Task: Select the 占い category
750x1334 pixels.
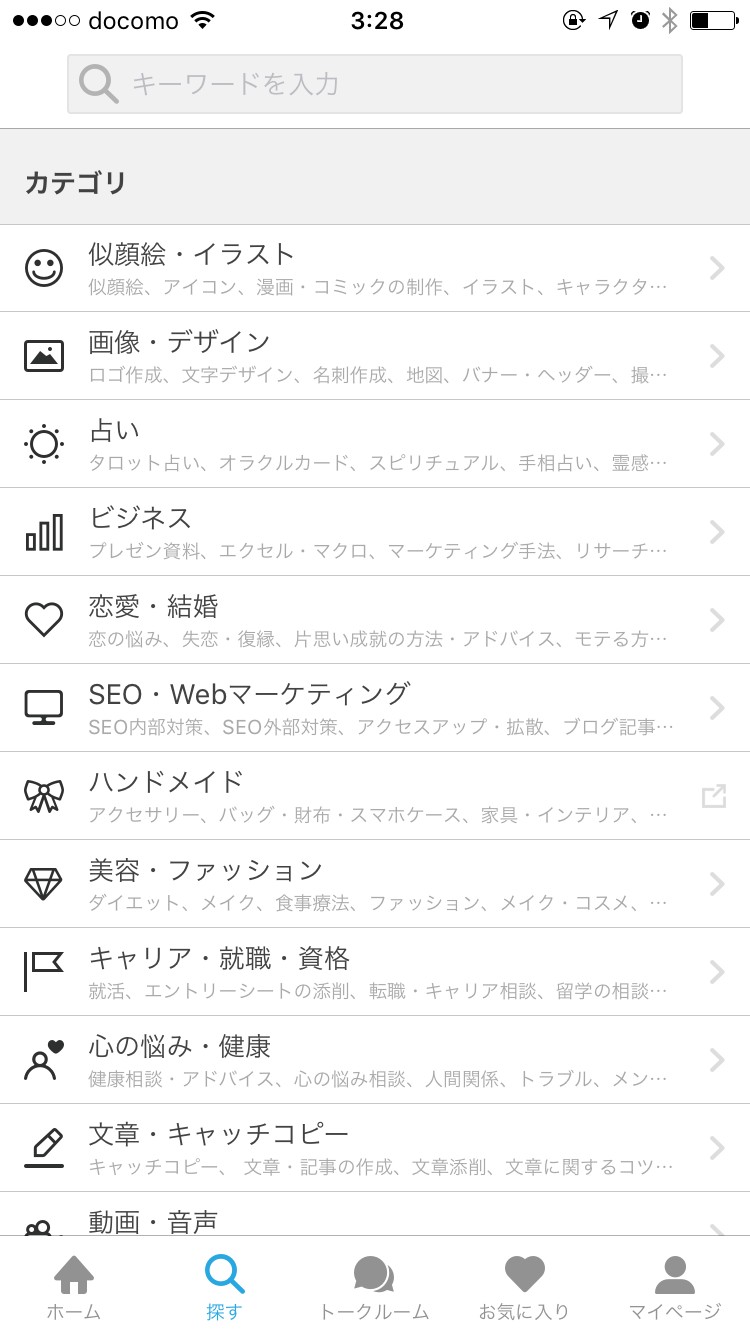Action: 375,444
